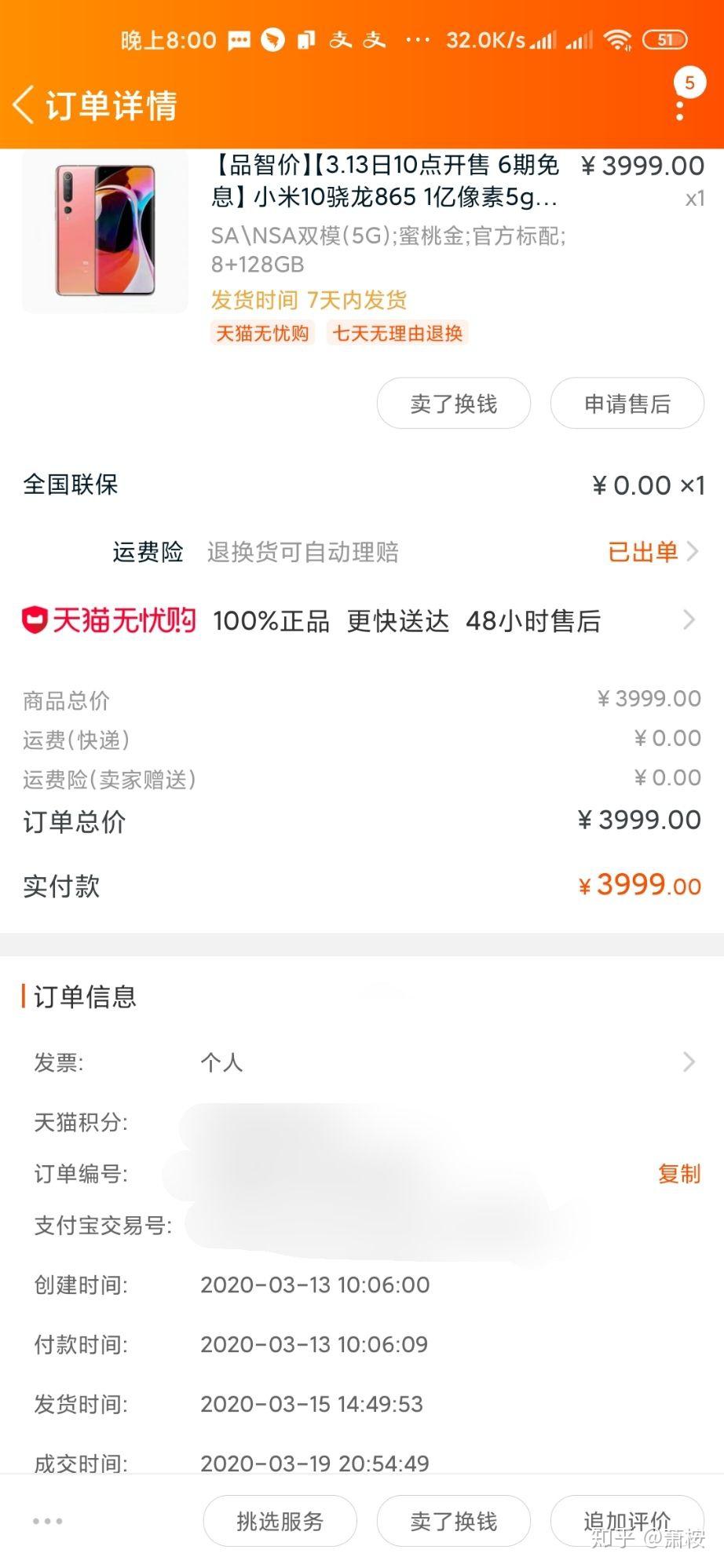Go back from order details

pyautogui.click(x=24, y=105)
